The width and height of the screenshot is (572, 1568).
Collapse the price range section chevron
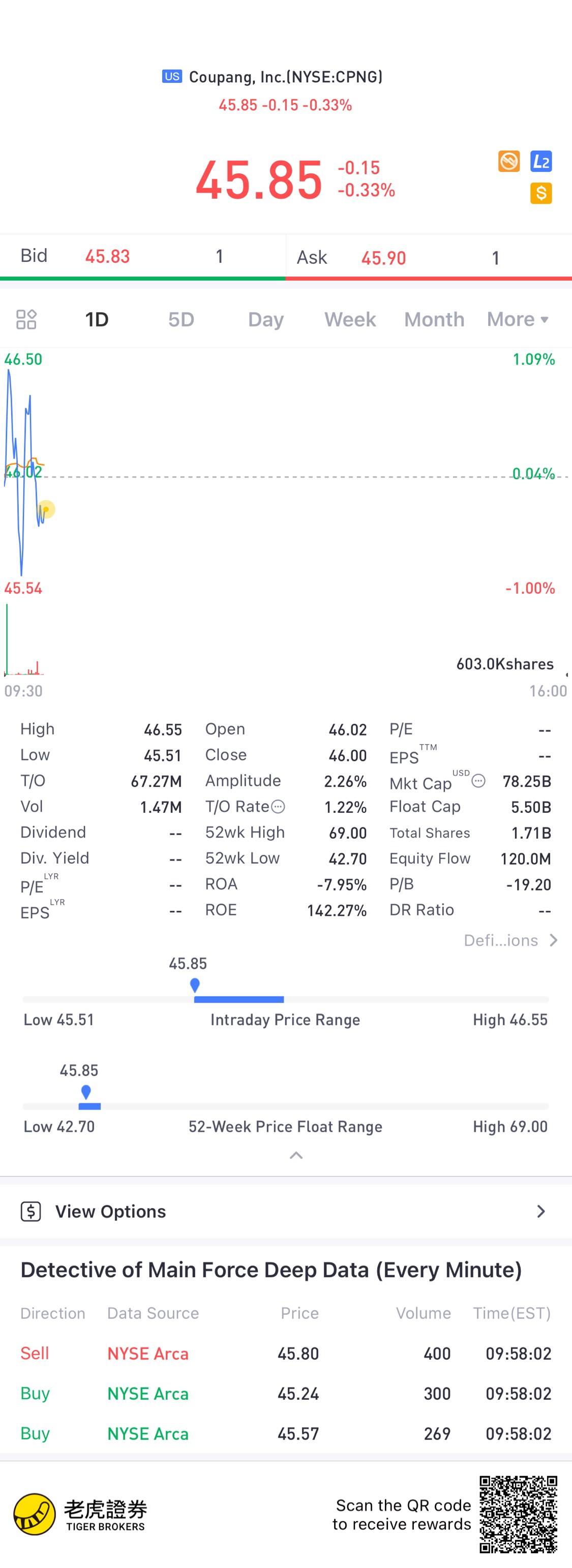[x=296, y=1155]
